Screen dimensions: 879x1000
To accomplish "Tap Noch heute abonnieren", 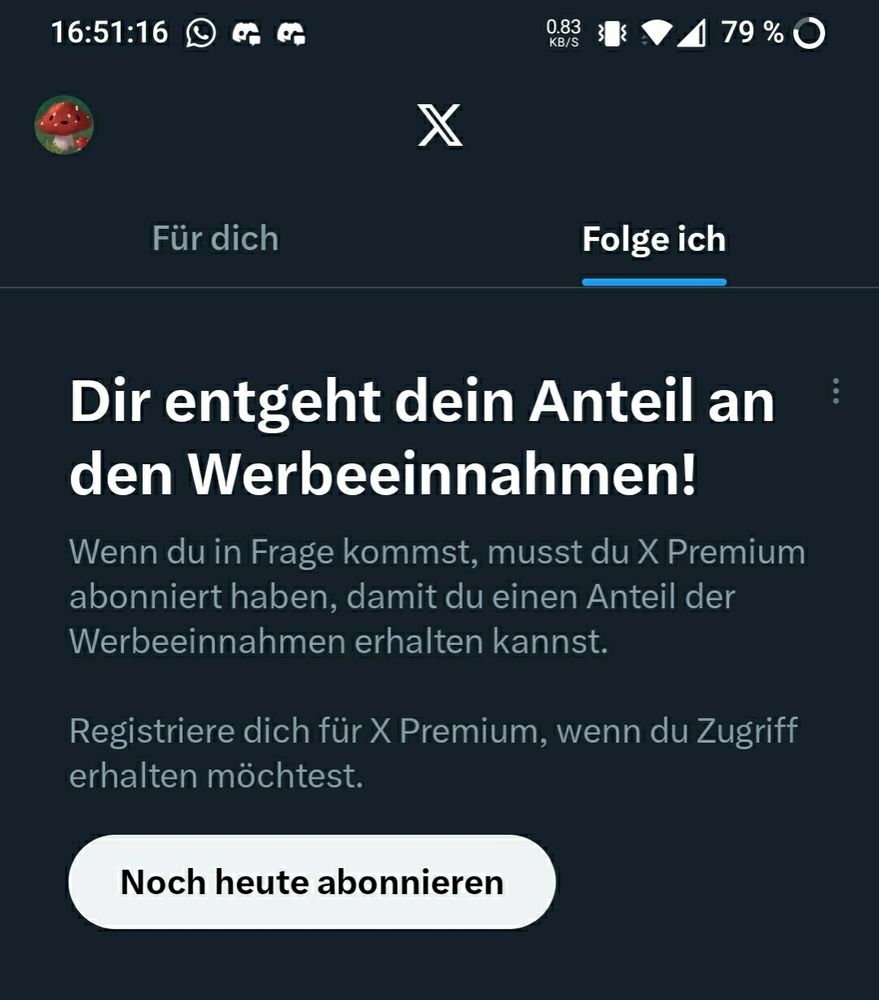I will (x=312, y=881).
